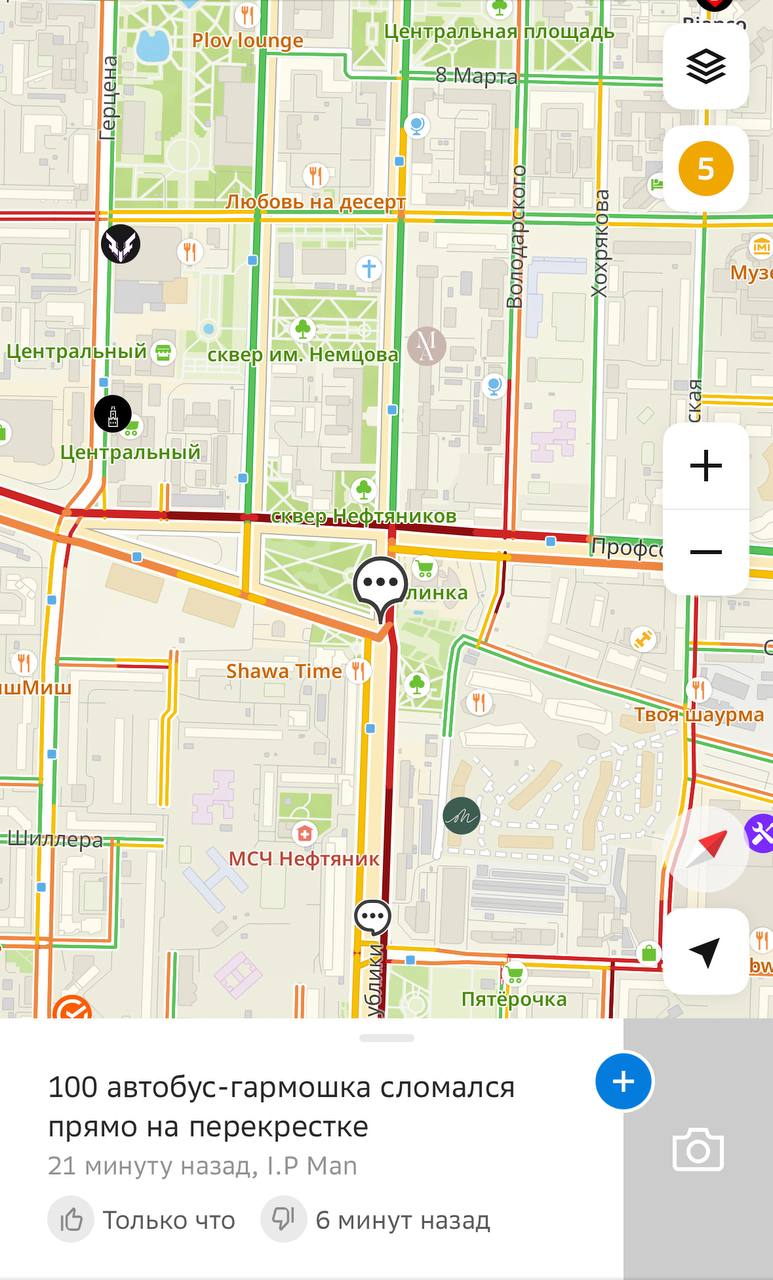Open the map layers menu

click(706, 67)
